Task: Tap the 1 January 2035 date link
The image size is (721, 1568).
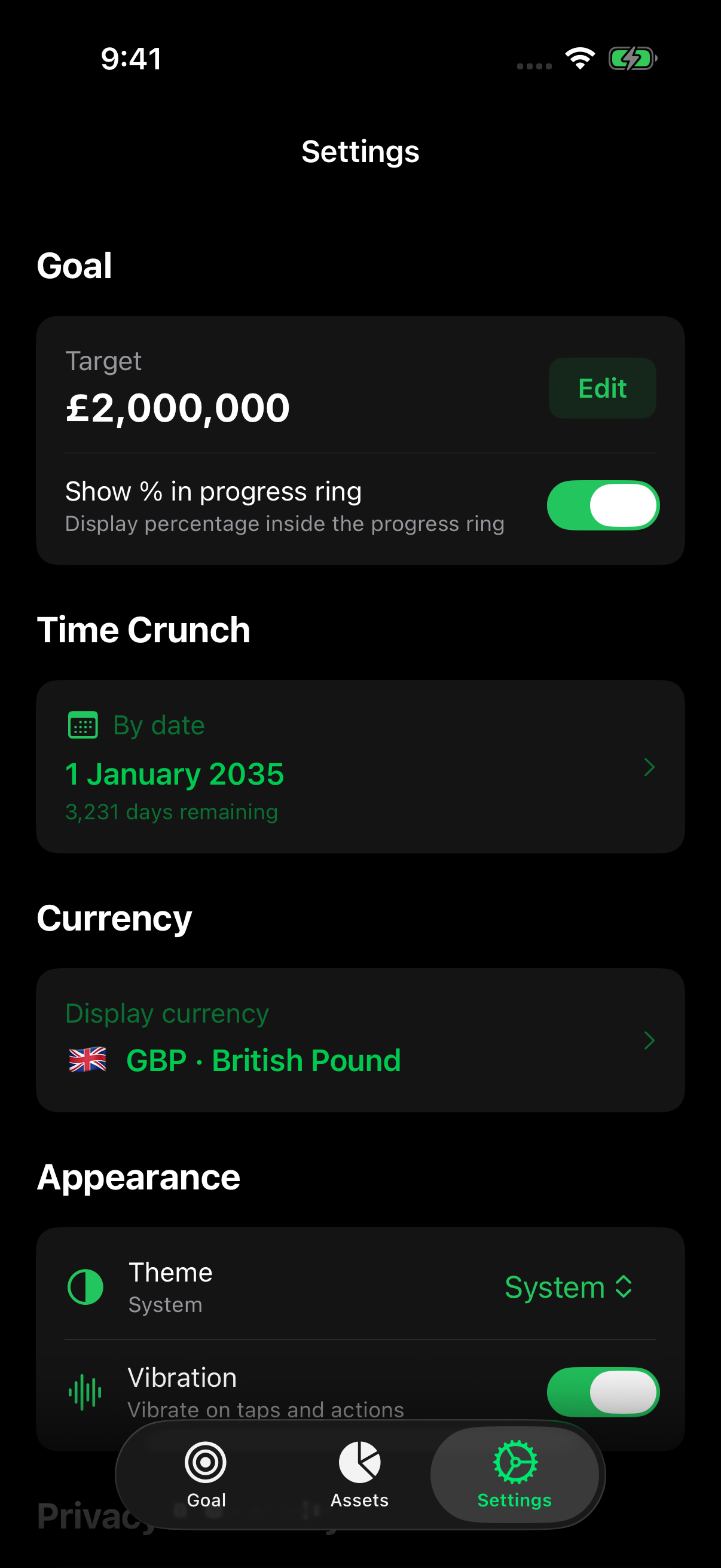Action: (x=174, y=774)
